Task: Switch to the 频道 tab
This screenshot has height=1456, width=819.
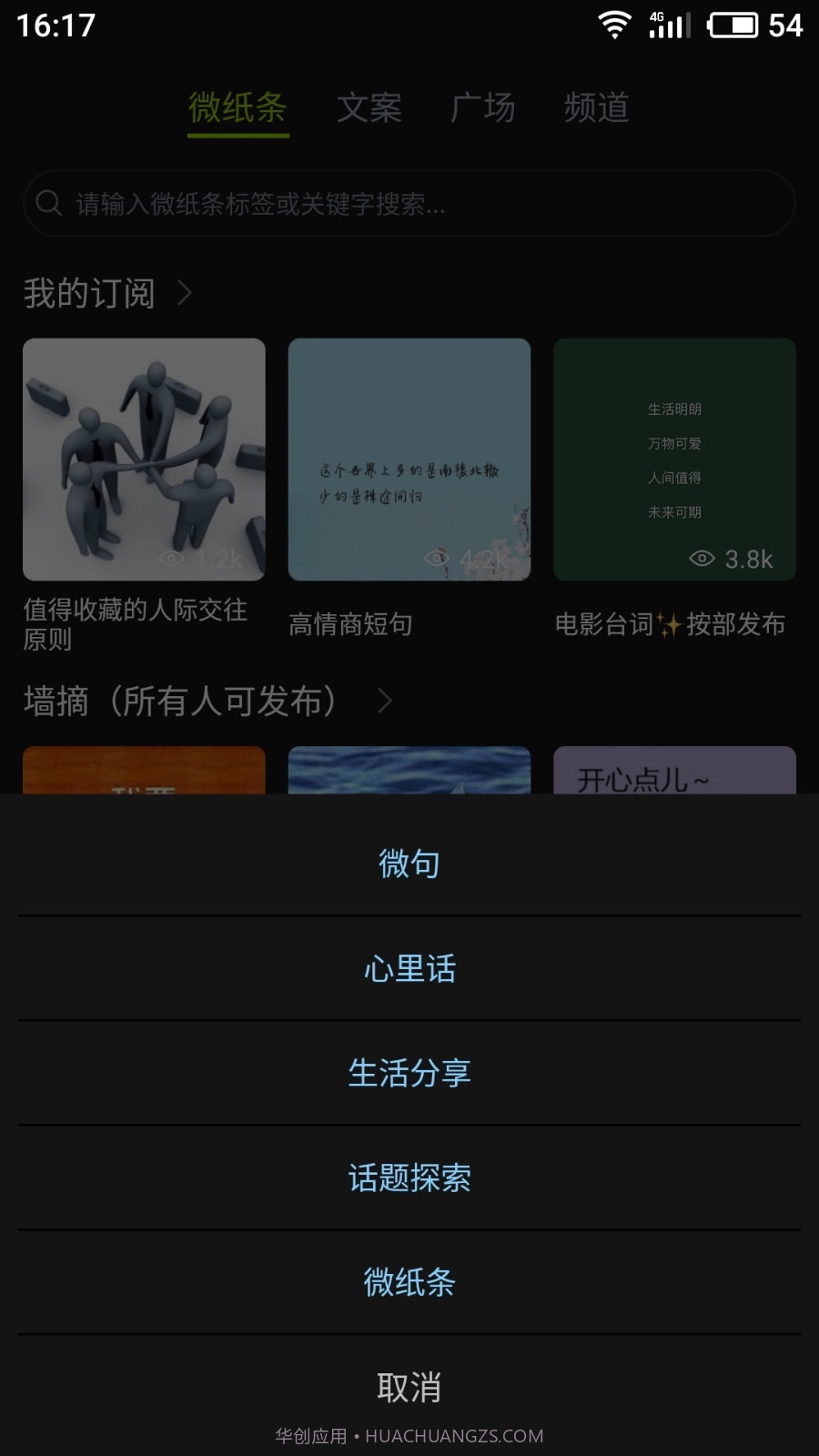Action: [x=596, y=107]
